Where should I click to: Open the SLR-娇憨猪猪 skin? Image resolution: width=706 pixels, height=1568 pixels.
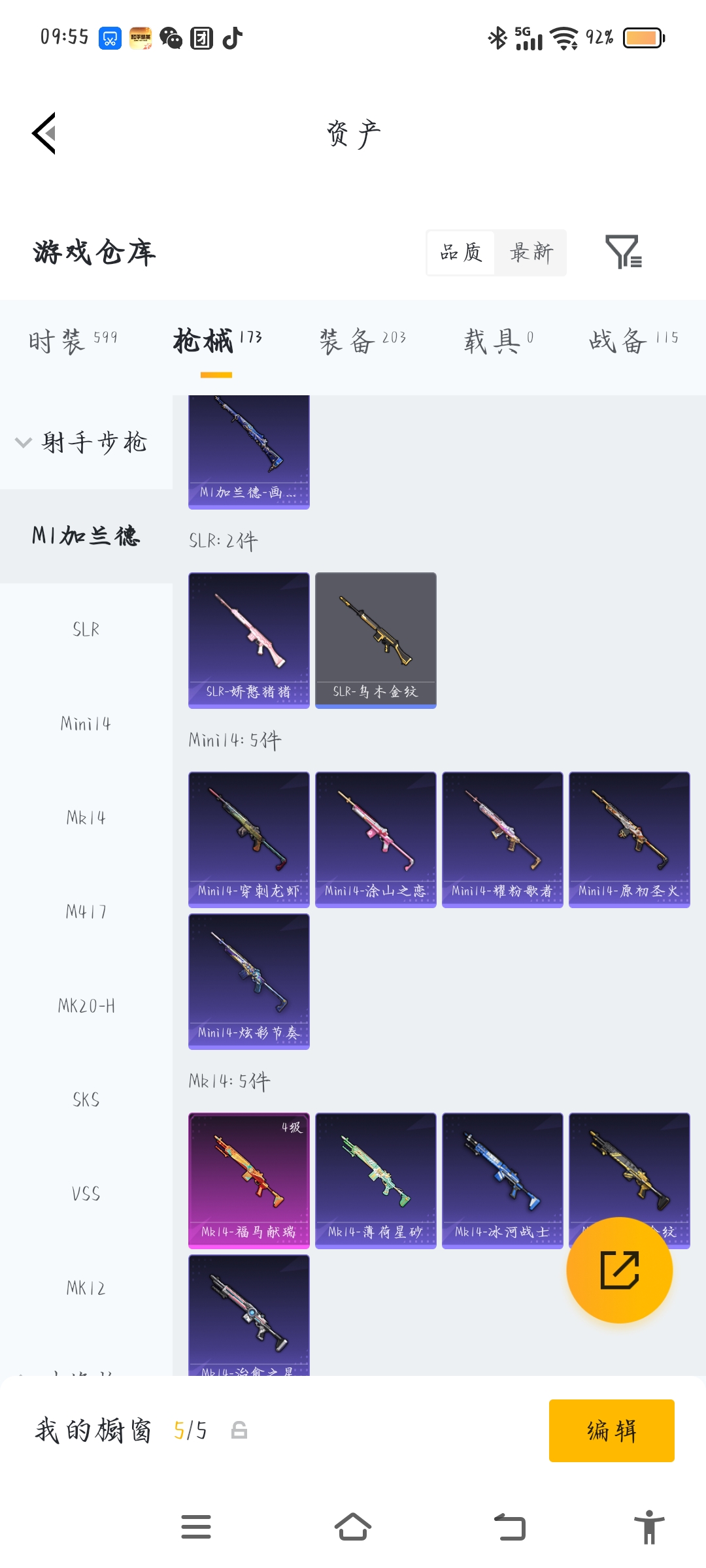pos(248,640)
